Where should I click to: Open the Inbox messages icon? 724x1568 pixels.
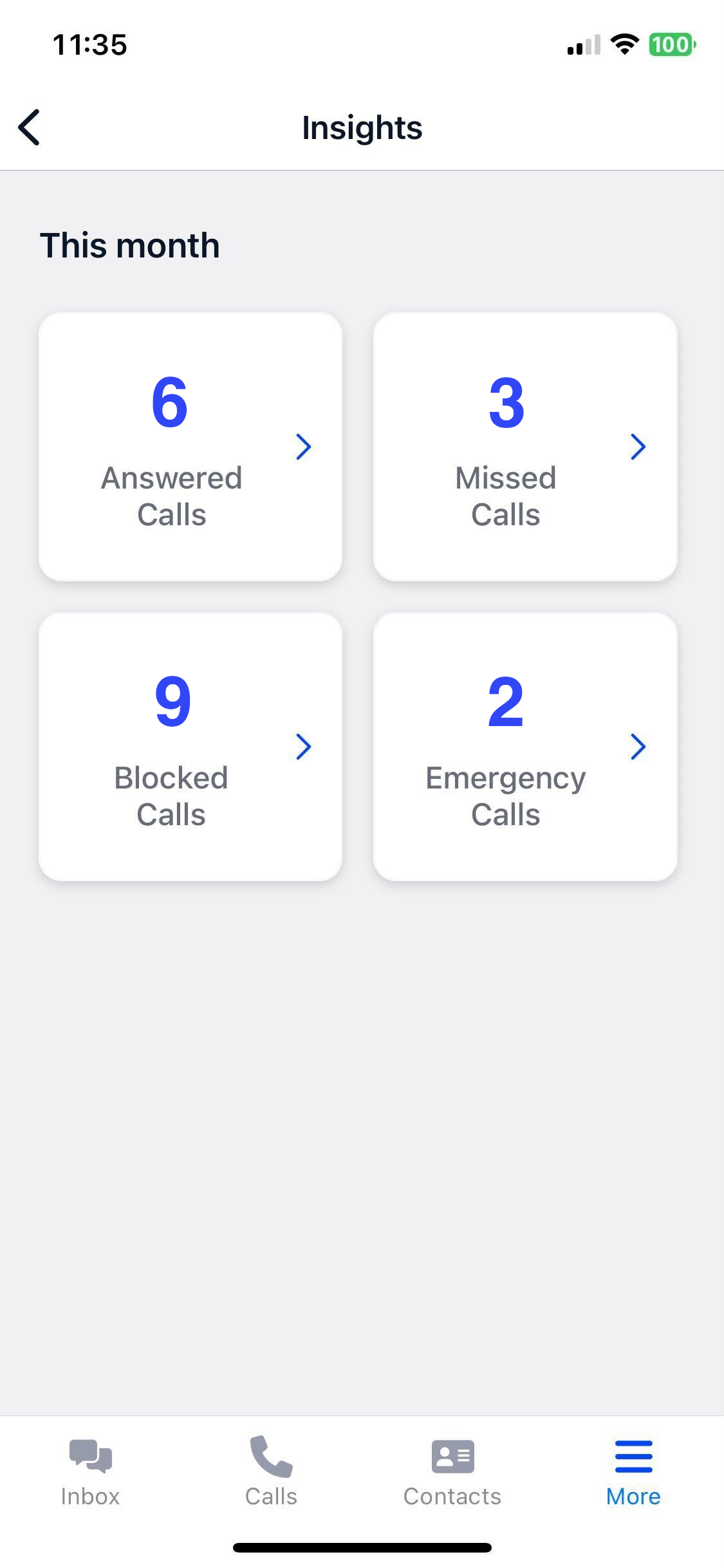point(89,1471)
